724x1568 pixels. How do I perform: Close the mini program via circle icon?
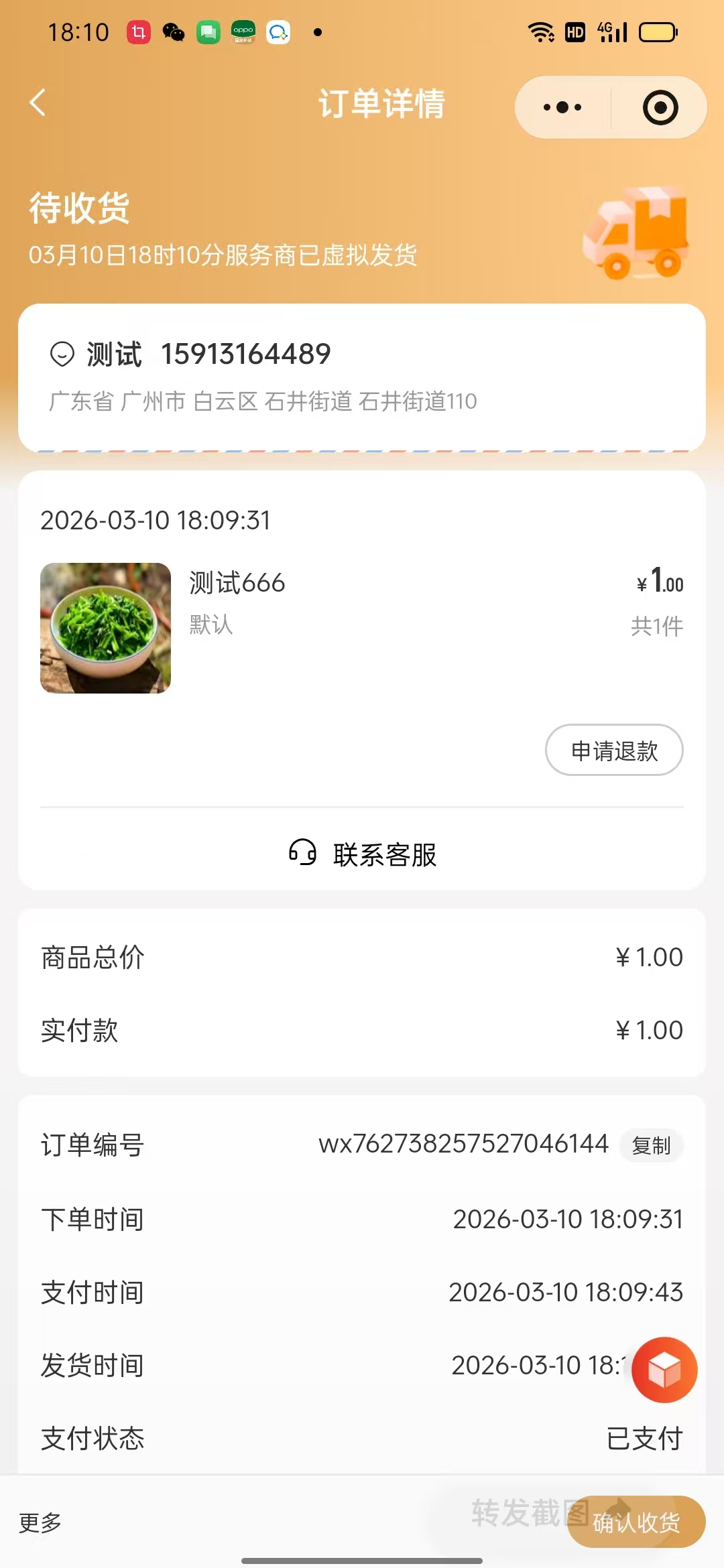pos(660,107)
